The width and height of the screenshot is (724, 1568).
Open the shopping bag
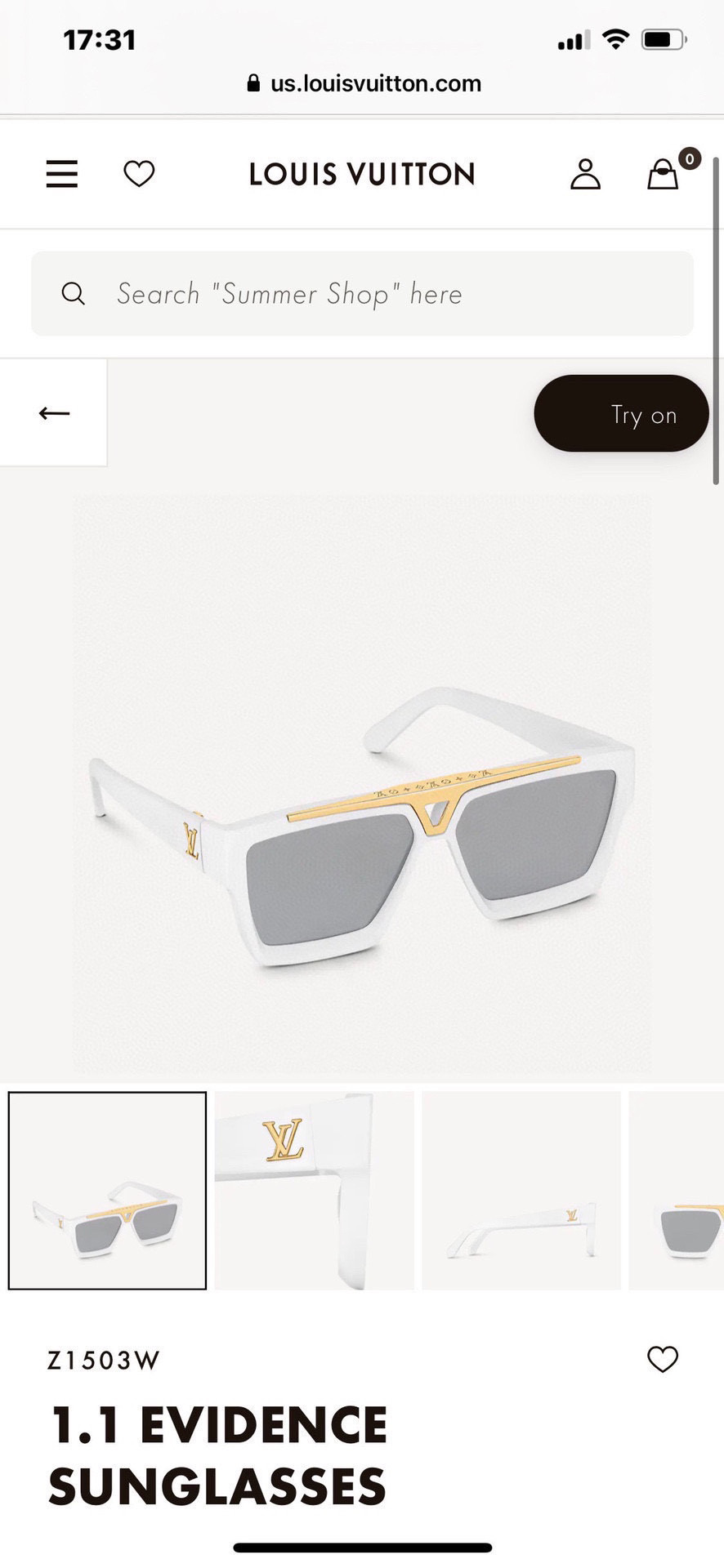click(664, 174)
